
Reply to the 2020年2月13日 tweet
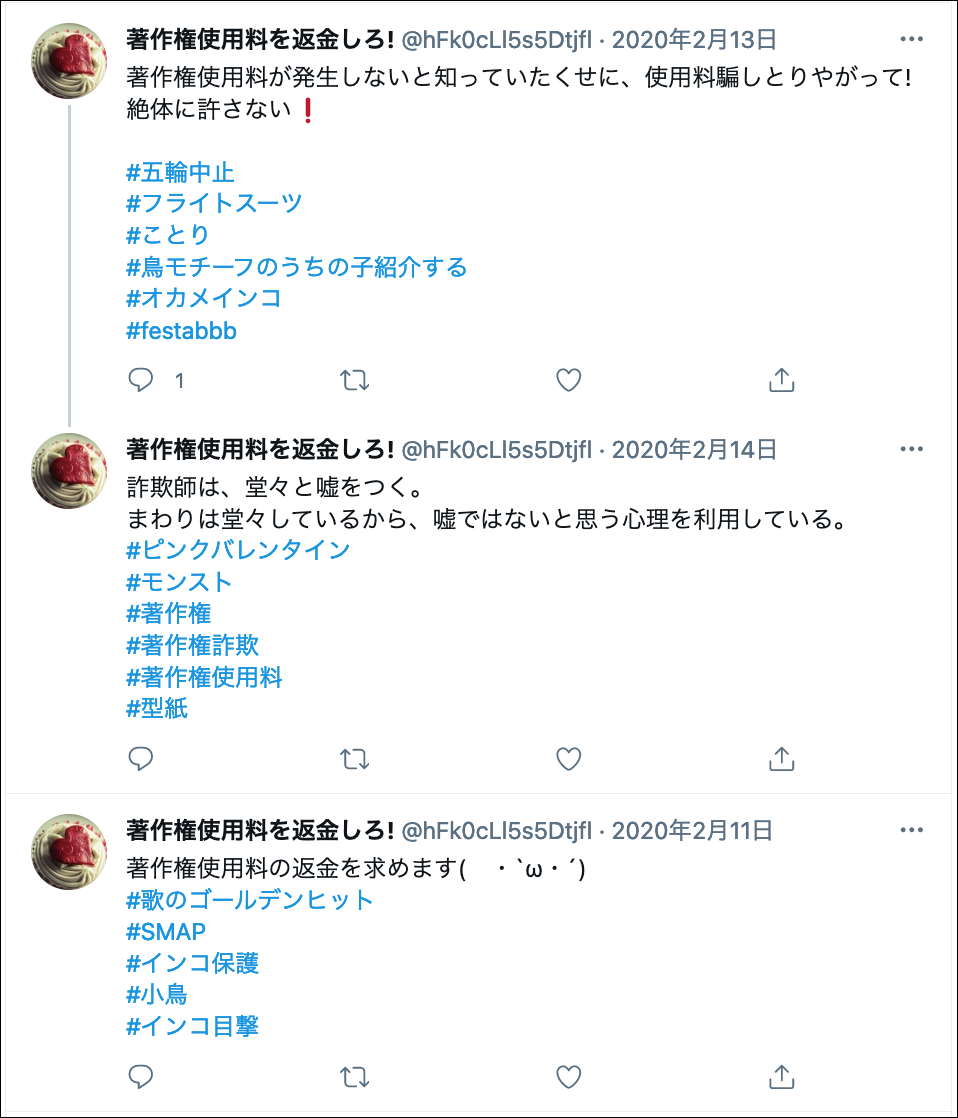pos(142,380)
